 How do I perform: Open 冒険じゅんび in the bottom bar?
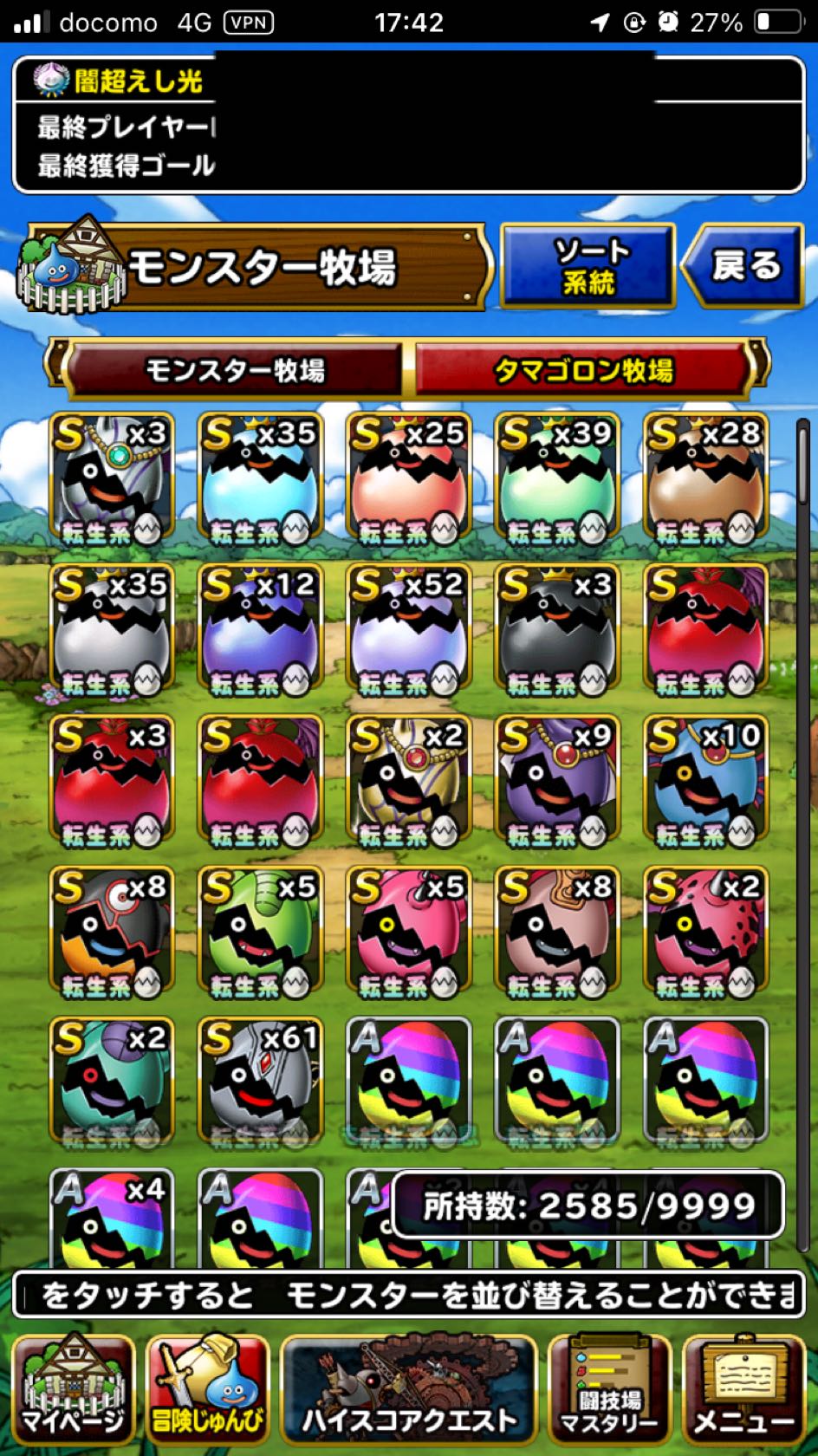click(208, 1392)
